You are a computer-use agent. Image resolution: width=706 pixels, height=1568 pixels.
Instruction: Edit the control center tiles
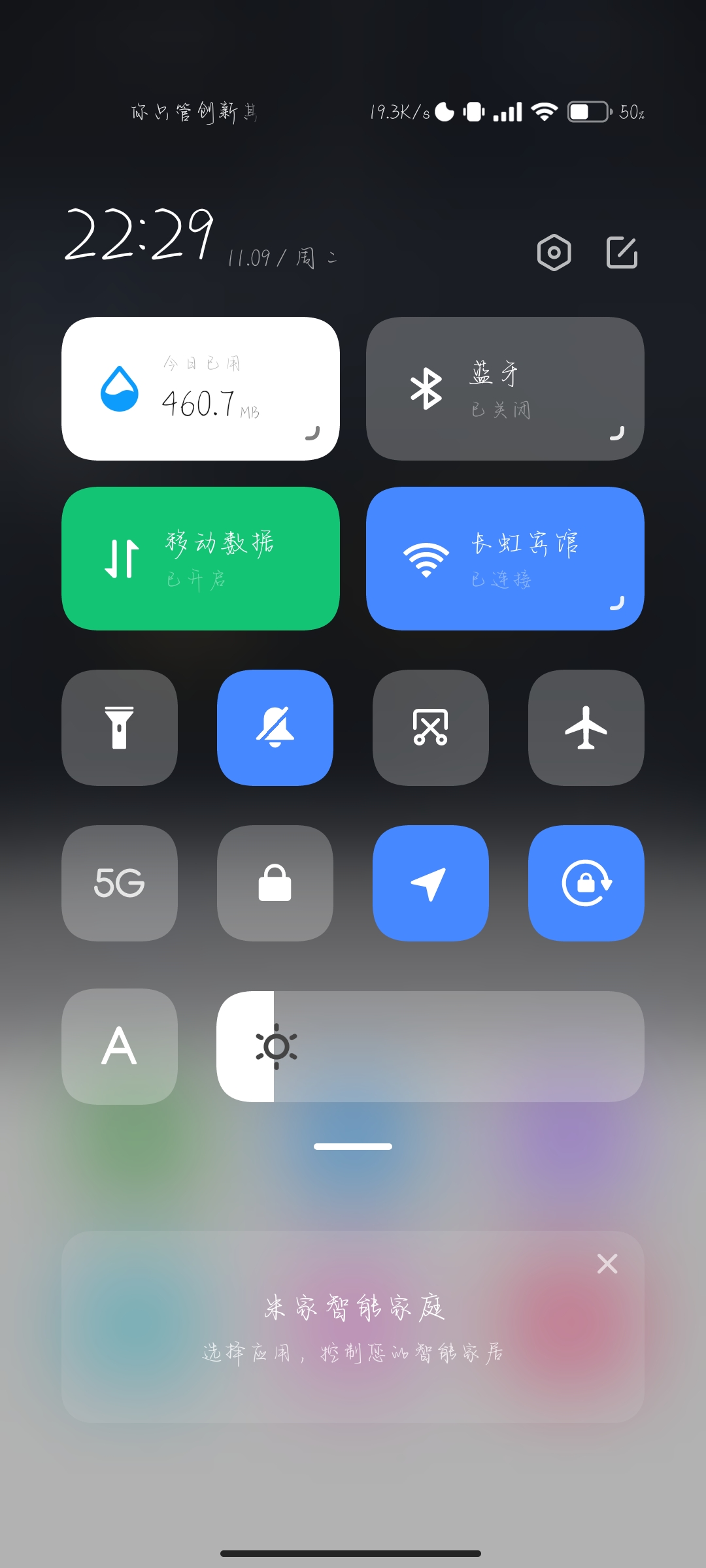coord(622,252)
